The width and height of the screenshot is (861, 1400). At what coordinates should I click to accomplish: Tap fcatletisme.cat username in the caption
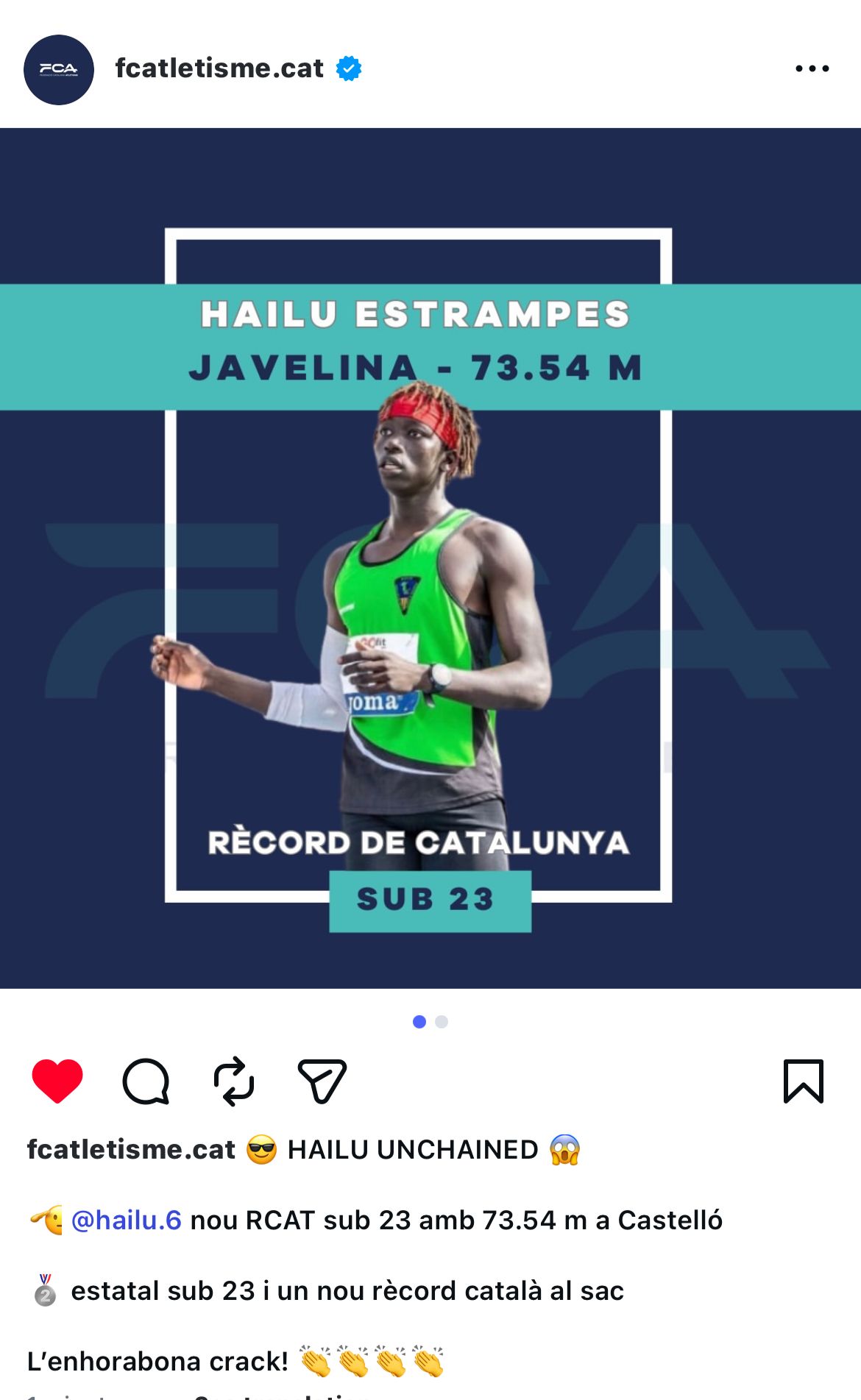pos(131,1150)
